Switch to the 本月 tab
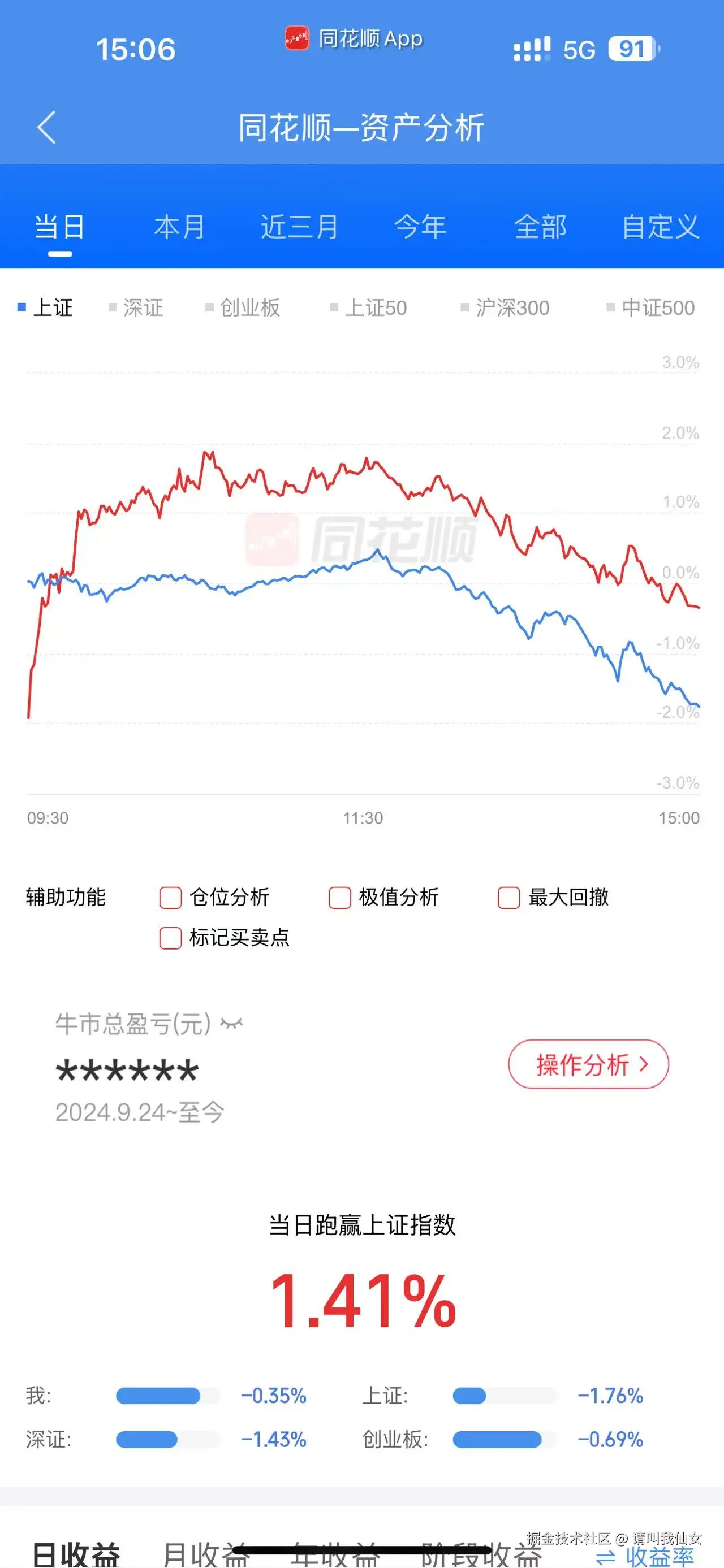Image resolution: width=724 pixels, height=1568 pixels. pyautogui.click(x=178, y=227)
